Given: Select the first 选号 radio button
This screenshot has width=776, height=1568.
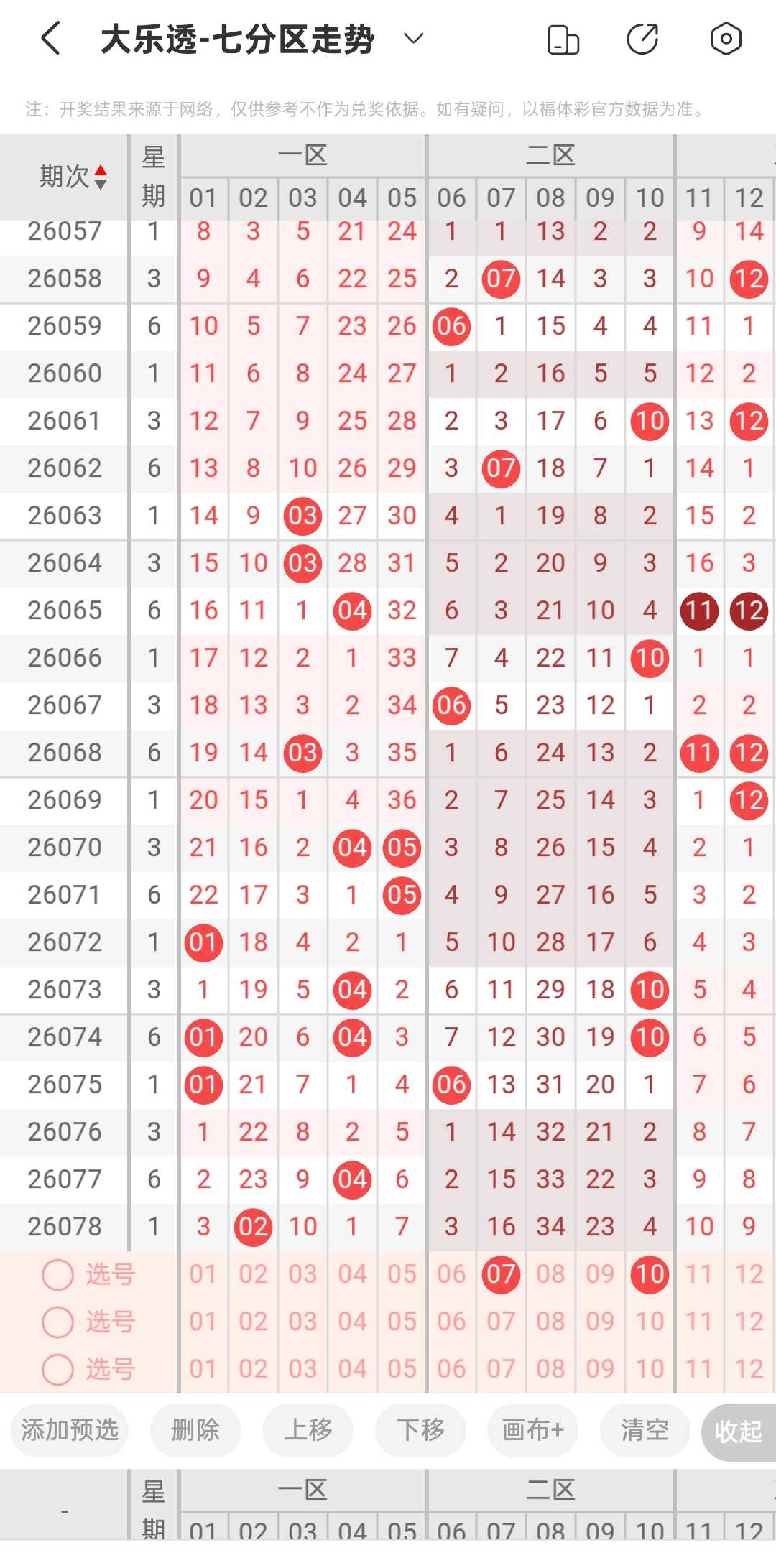Looking at the screenshot, I should (x=58, y=1274).
